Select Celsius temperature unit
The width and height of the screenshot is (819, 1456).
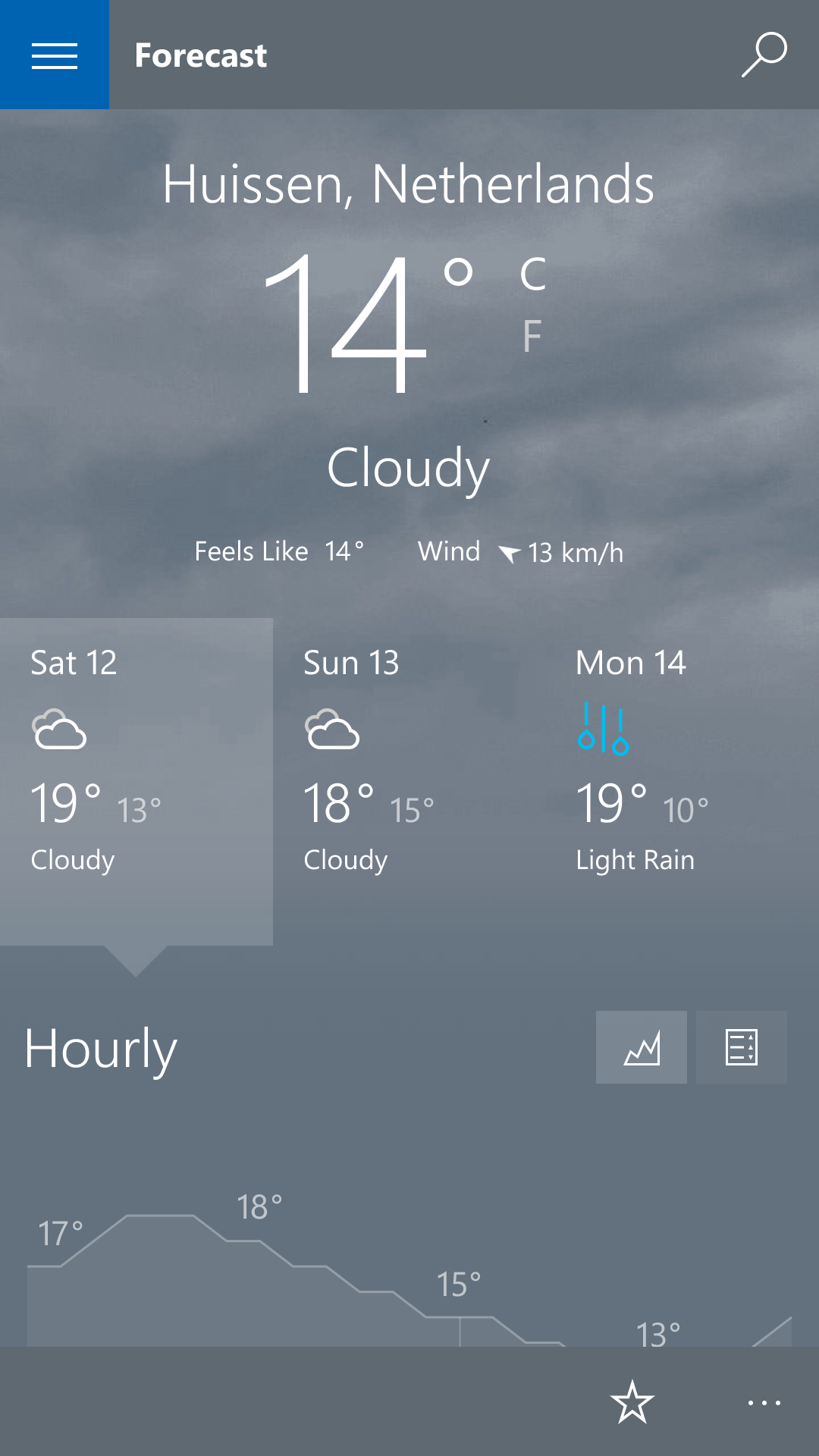pyautogui.click(x=532, y=274)
